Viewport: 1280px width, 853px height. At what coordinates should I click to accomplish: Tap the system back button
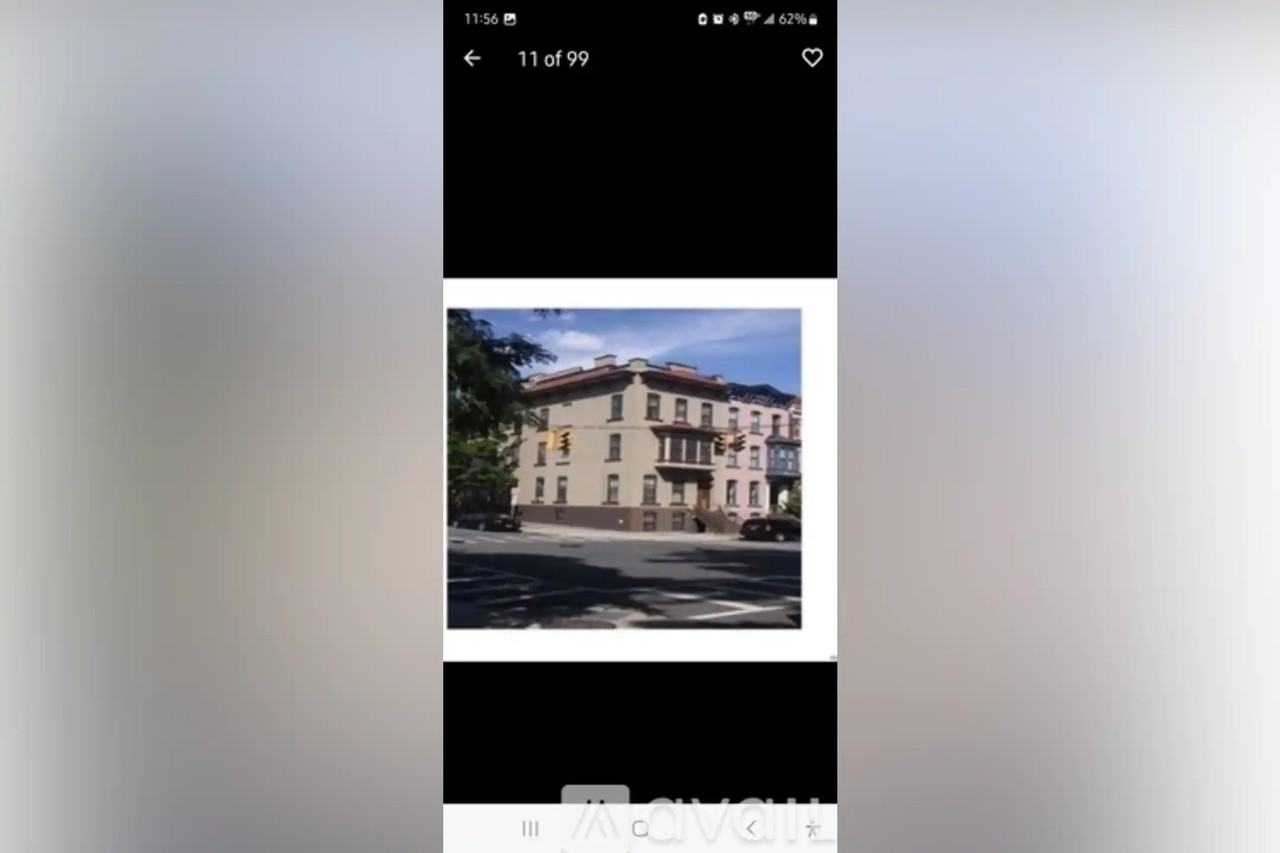coord(751,828)
